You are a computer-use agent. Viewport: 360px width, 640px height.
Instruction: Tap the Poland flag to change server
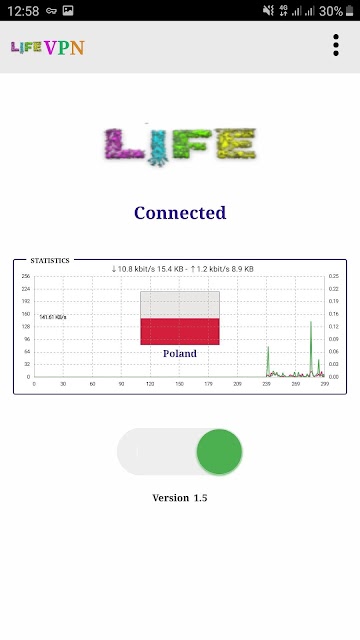coord(180,318)
